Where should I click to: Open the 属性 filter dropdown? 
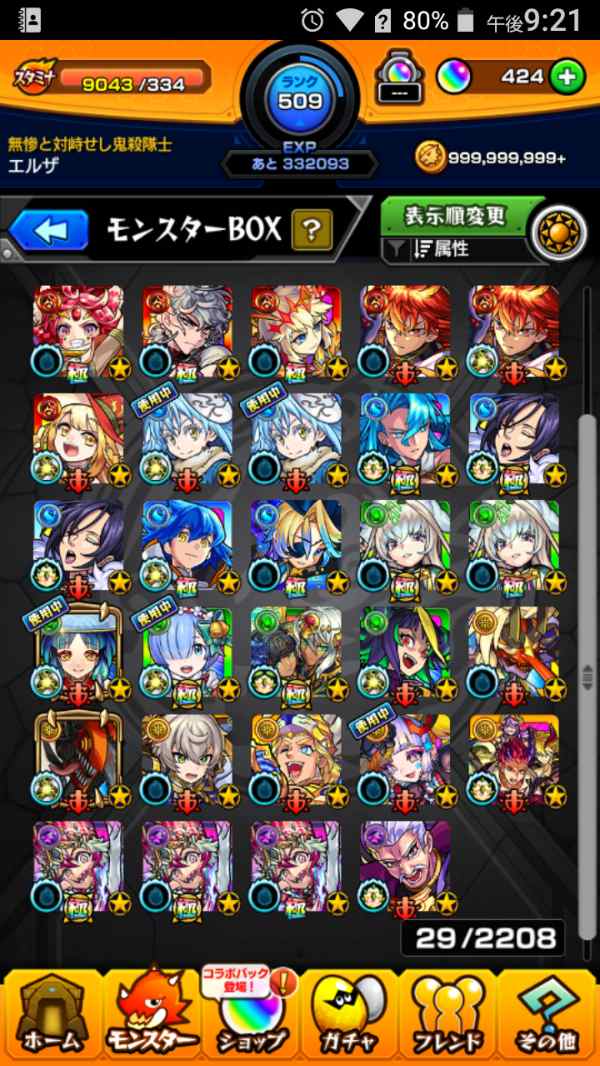pos(455,249)
